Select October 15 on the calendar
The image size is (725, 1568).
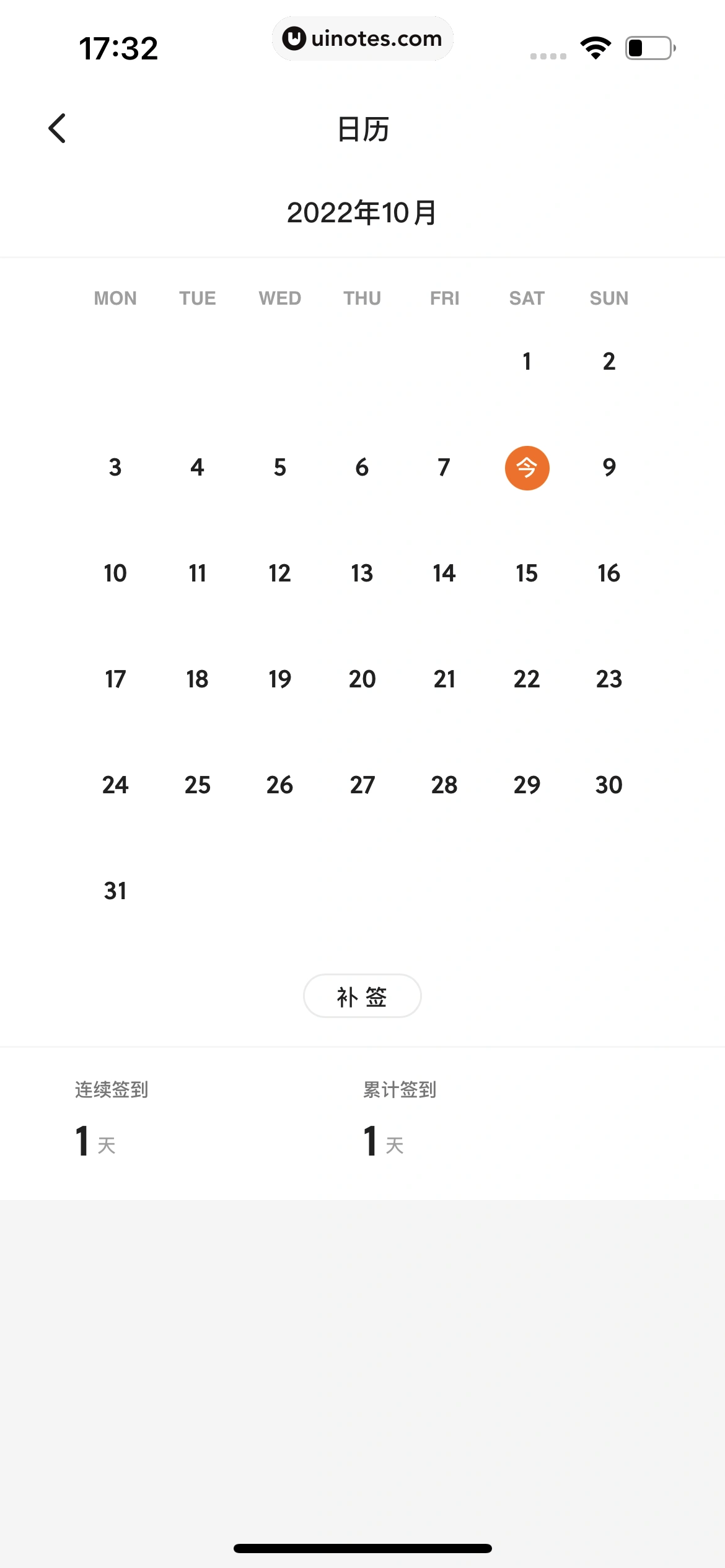[x=527, y=573]
